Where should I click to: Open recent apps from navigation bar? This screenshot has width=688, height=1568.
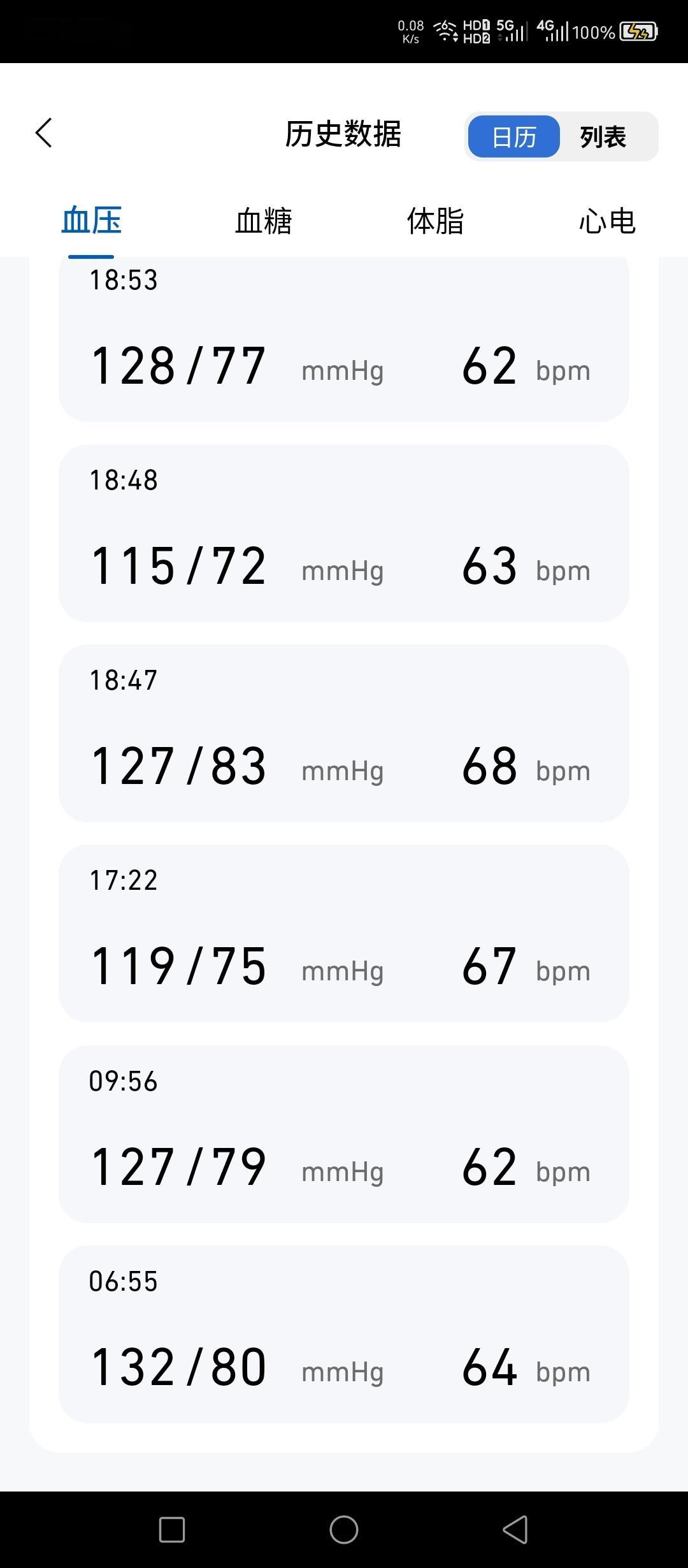172,1529
